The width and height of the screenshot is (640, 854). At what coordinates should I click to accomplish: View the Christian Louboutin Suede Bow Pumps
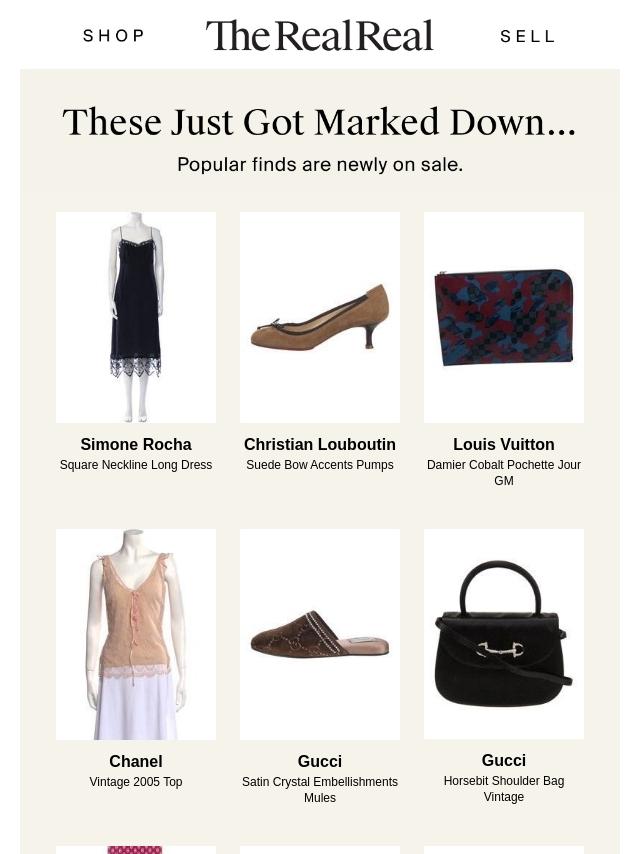click(x=320, y=317)
